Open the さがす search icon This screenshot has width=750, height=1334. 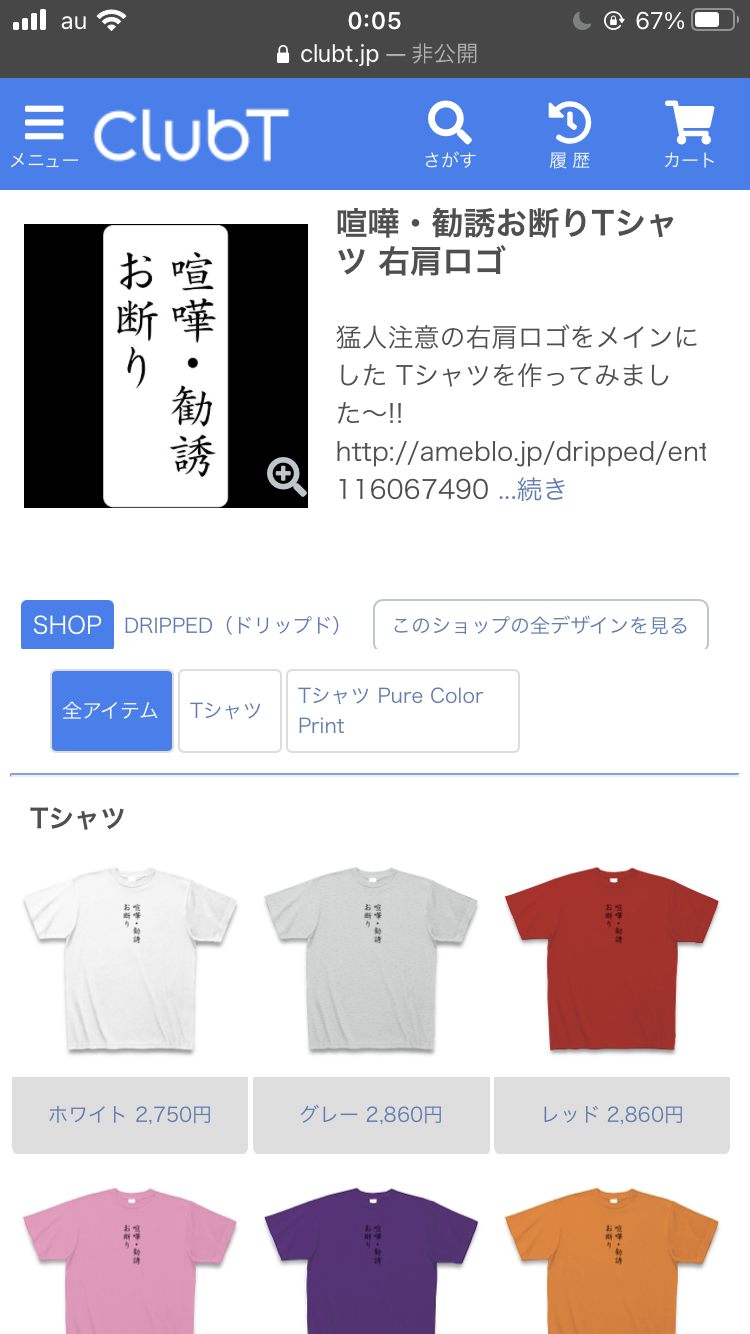450,134
